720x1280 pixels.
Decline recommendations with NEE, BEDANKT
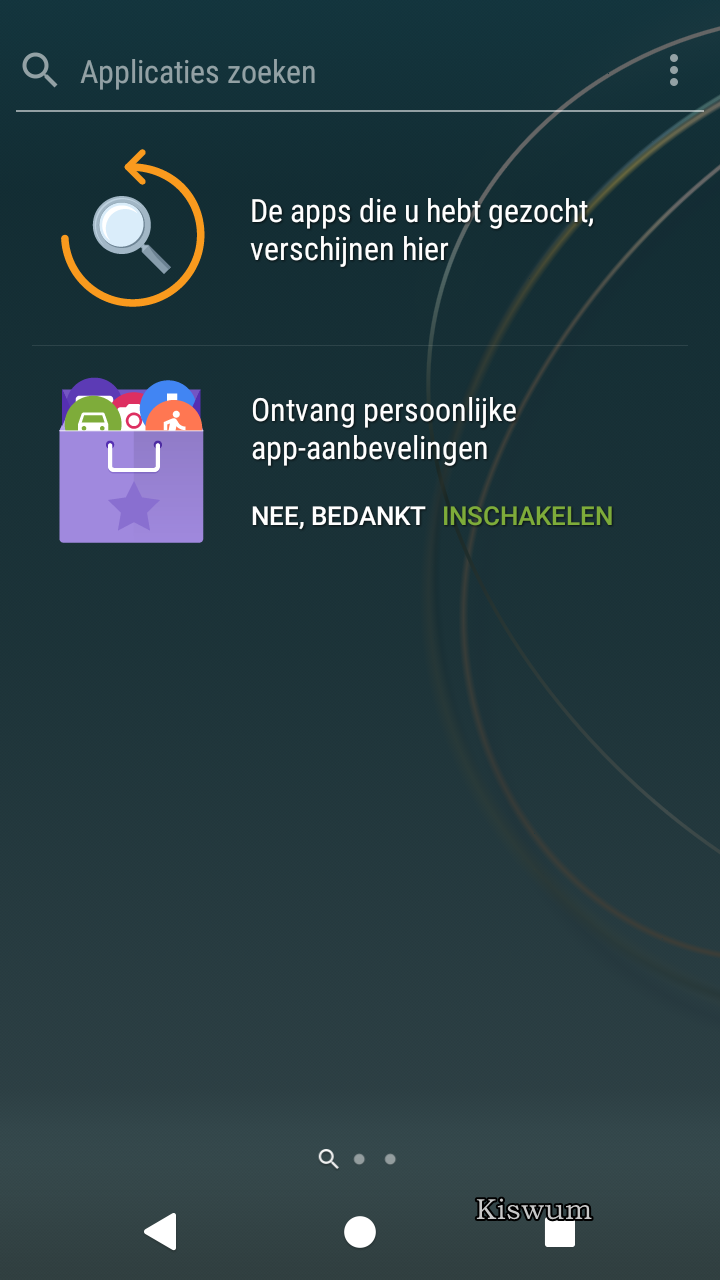338,516
